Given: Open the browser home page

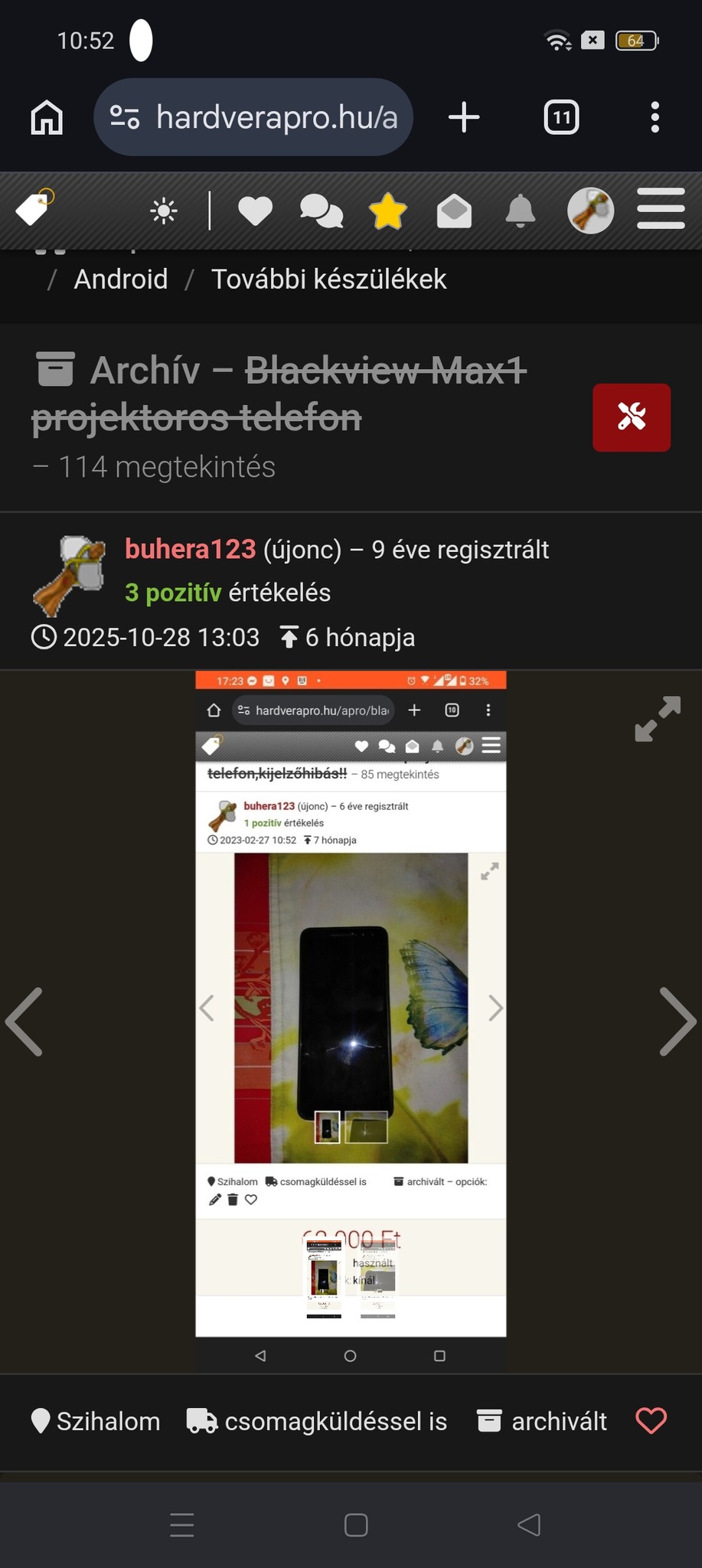Looking at the screenshot, I should [47, 118].
